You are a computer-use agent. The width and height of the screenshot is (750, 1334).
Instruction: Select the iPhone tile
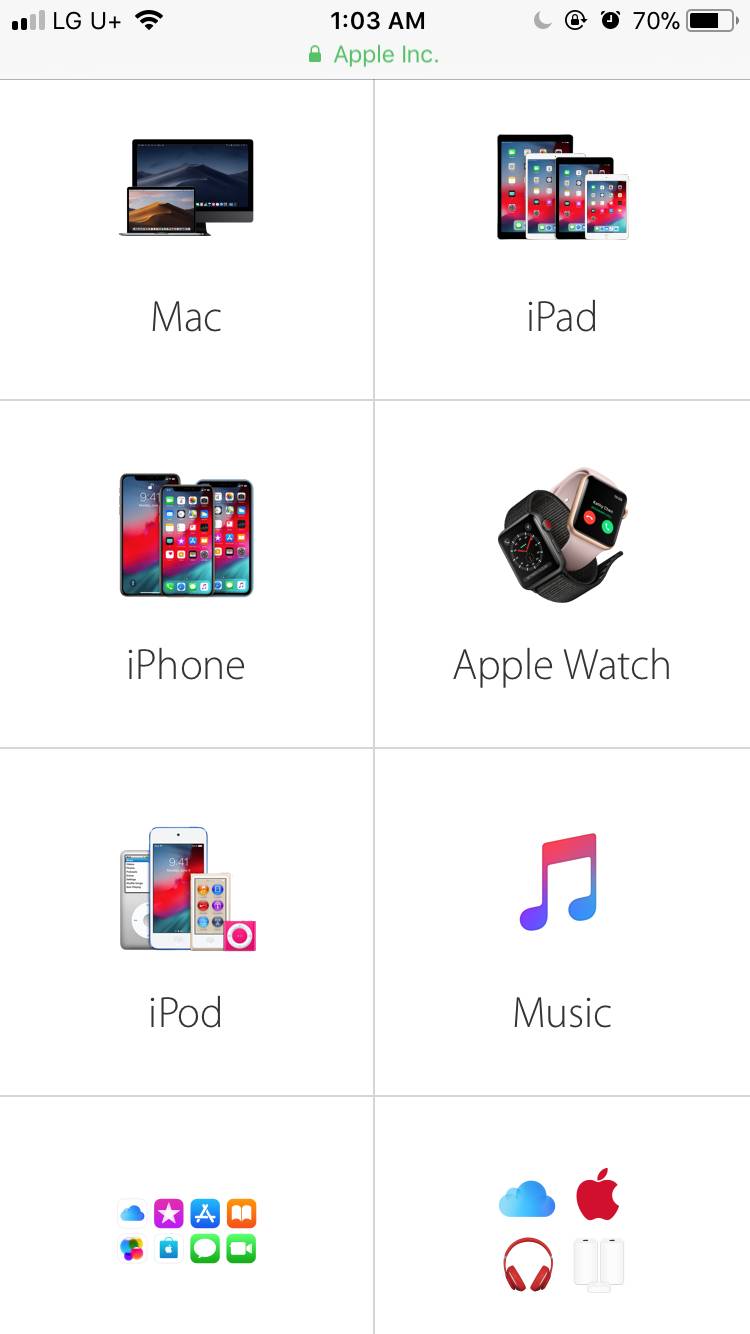click(186, 575)
